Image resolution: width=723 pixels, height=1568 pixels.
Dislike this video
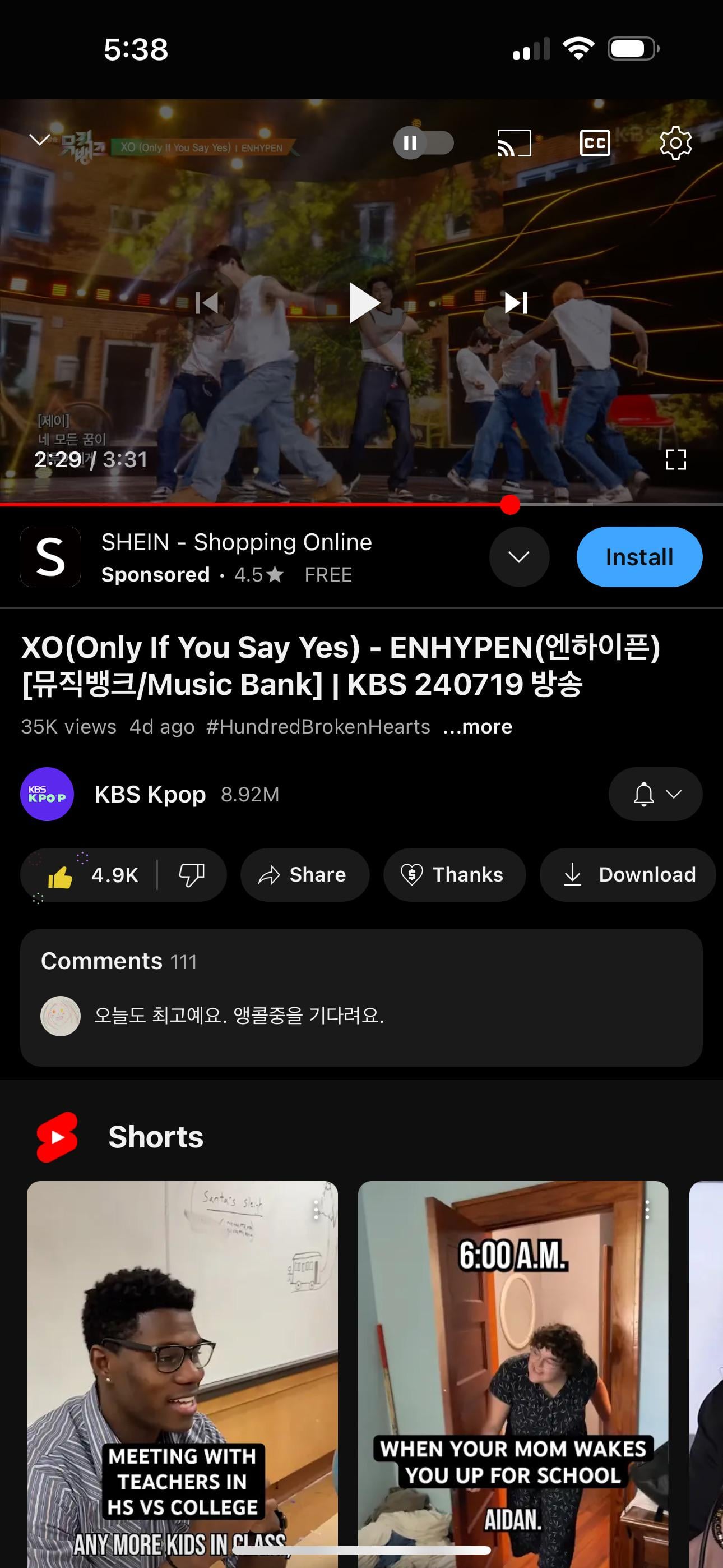tap(191, 875)
